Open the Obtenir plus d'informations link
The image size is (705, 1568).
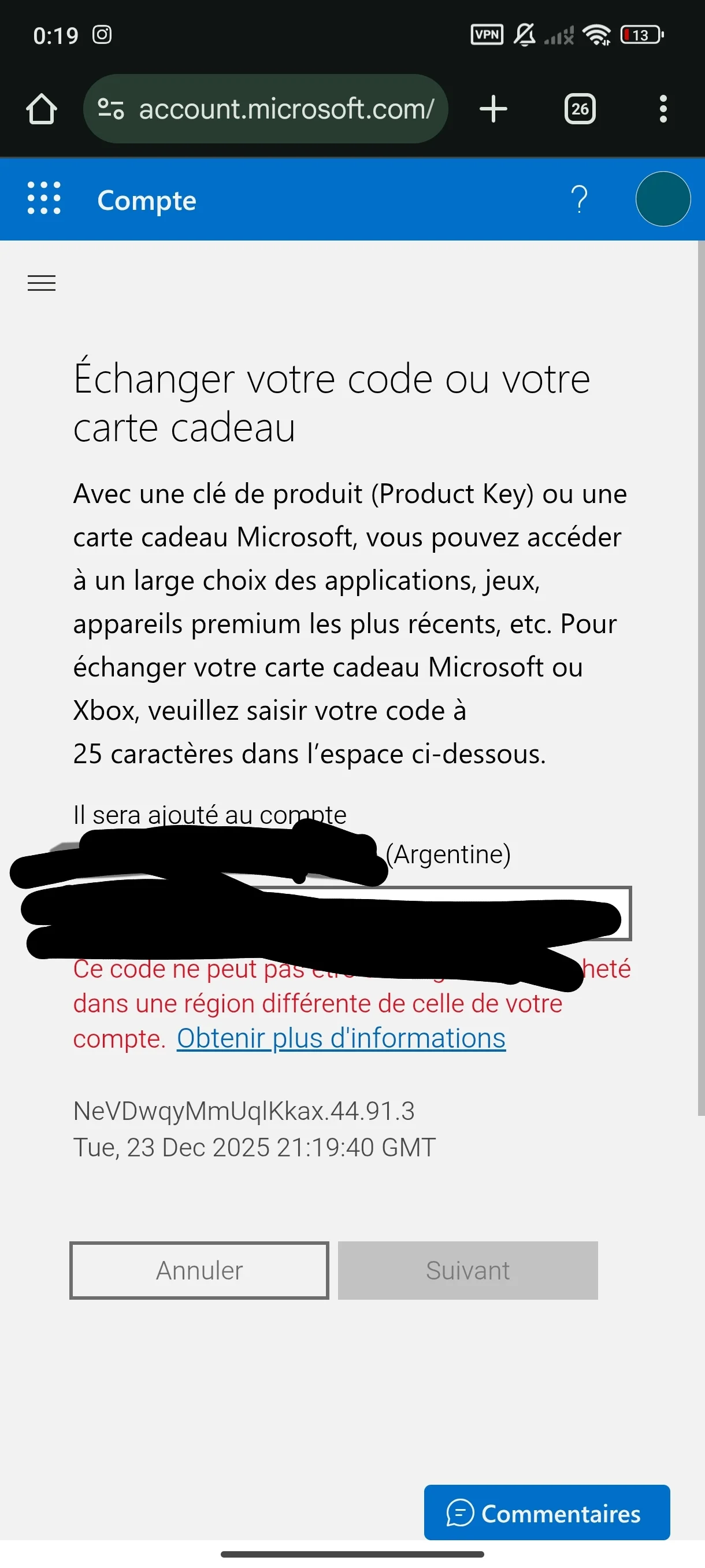tap(340, 1038)
